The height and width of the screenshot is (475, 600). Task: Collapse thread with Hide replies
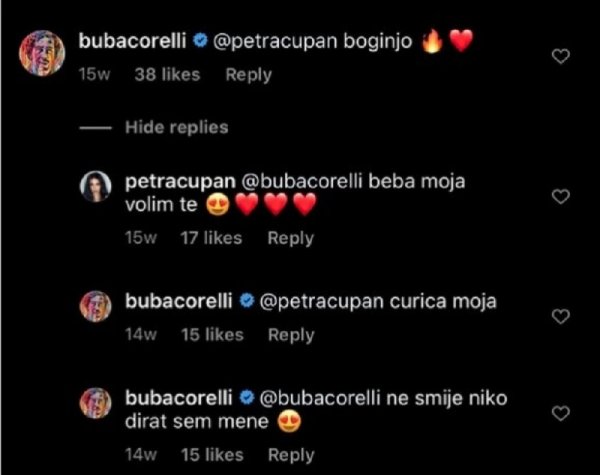[x=177, y=127]
